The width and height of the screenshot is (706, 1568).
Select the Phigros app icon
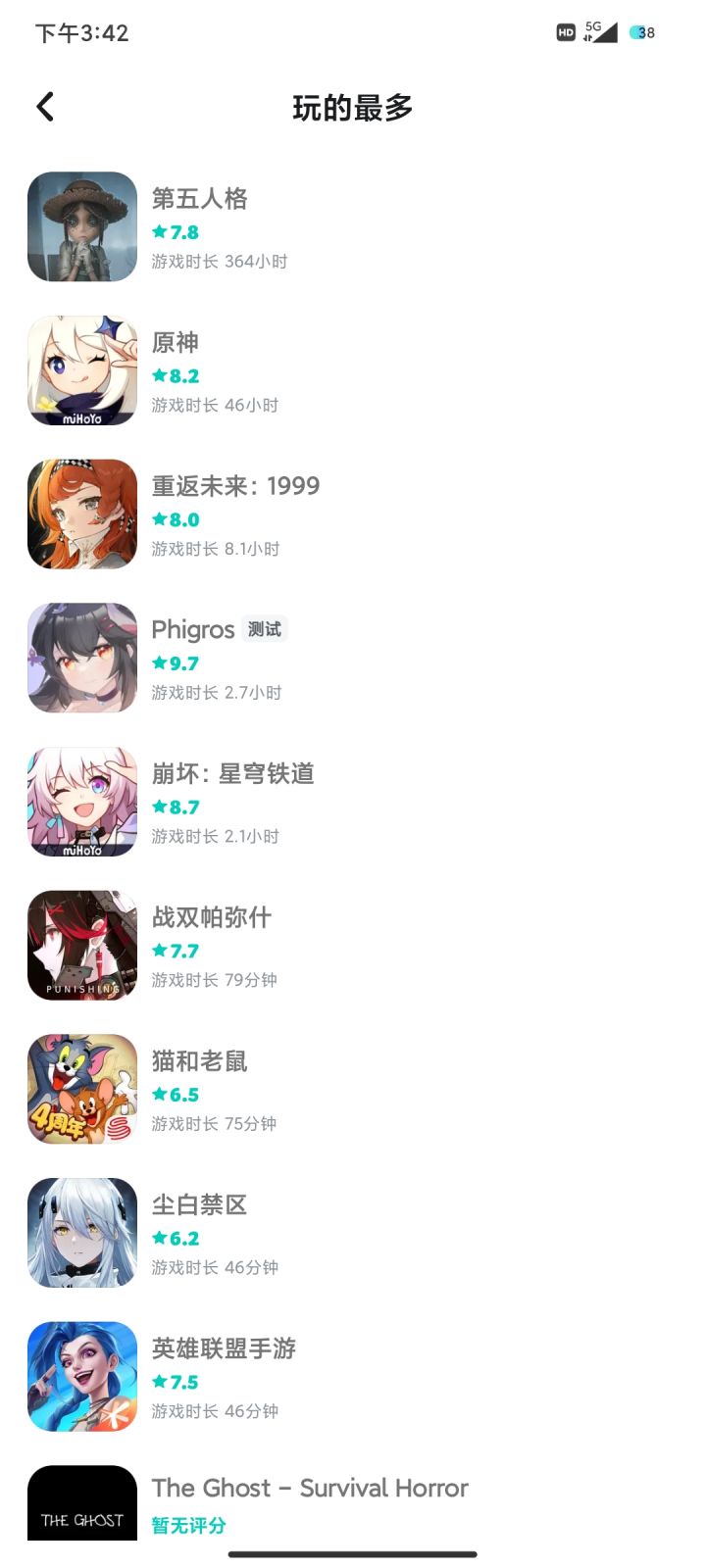[81, 658]
